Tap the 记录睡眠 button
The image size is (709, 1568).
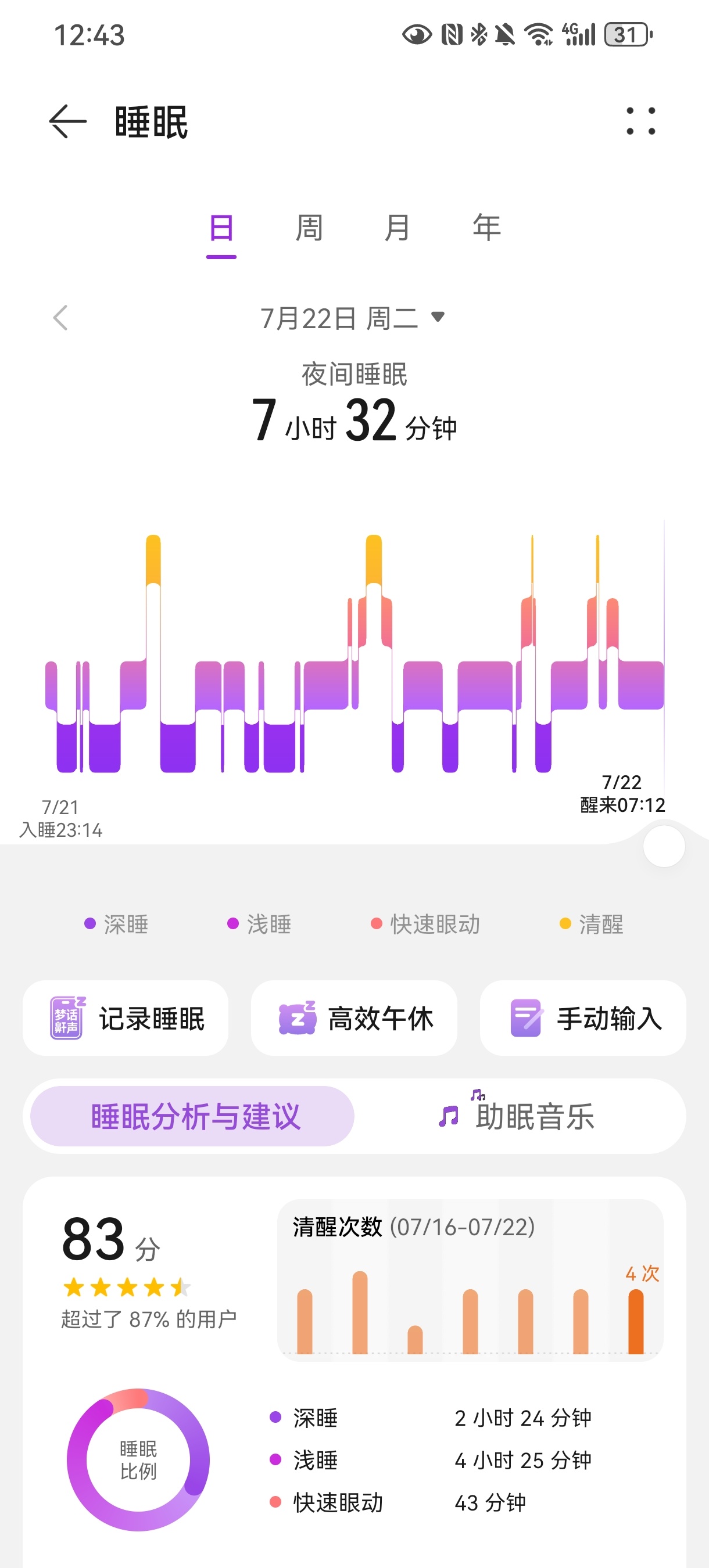[x=126, y=1017]
